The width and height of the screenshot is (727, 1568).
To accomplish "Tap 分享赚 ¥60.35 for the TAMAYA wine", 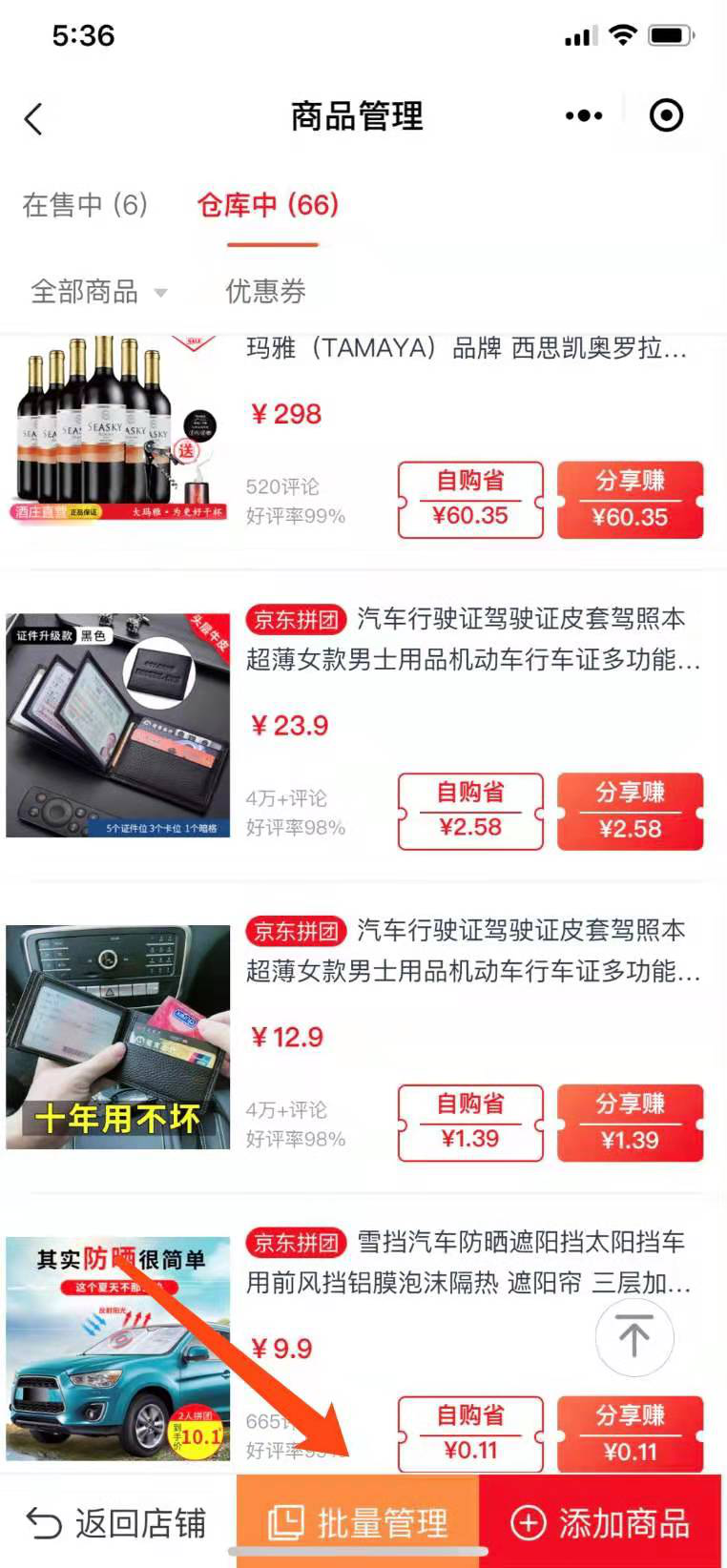I will click(x=630, y=500).
